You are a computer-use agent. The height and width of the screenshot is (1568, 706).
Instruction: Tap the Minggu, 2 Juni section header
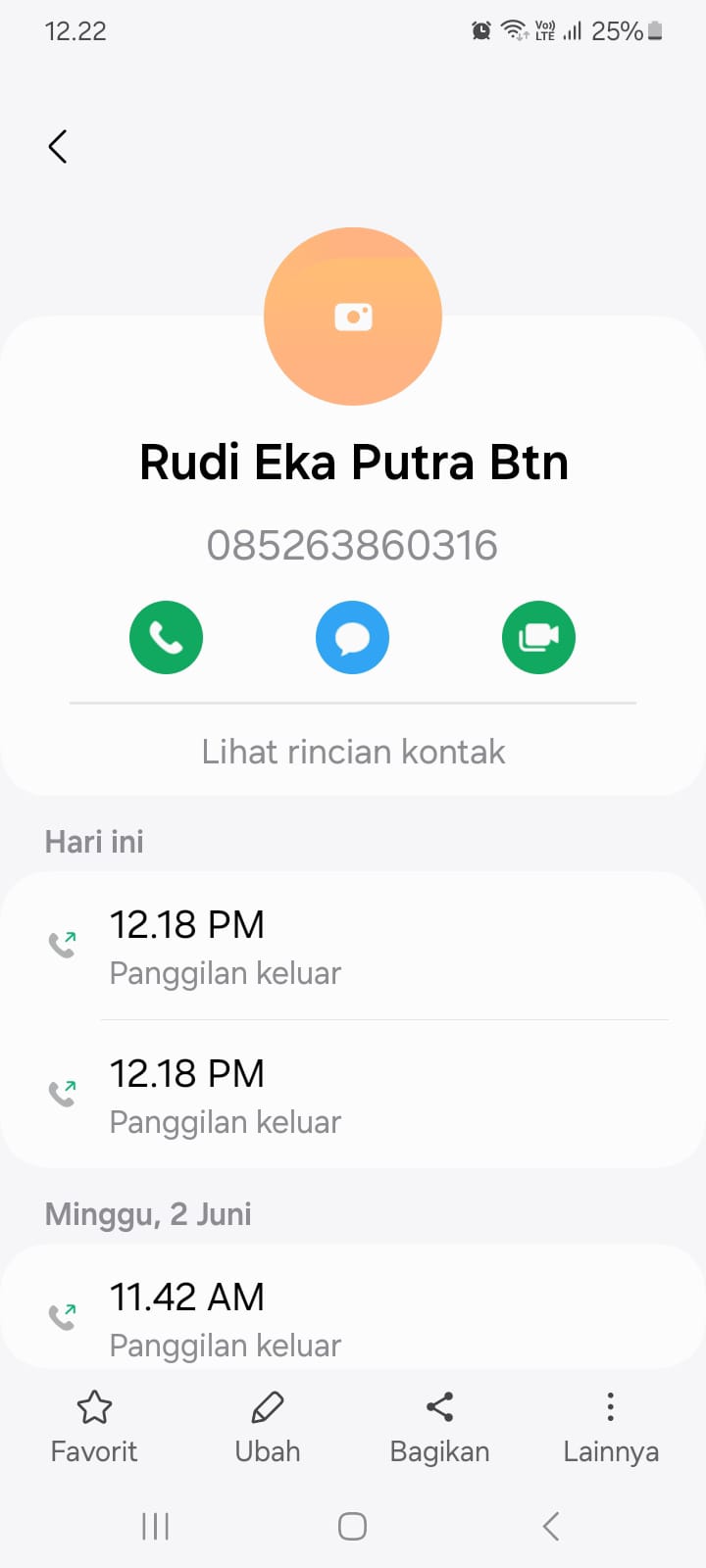[x=147, y=1213]
